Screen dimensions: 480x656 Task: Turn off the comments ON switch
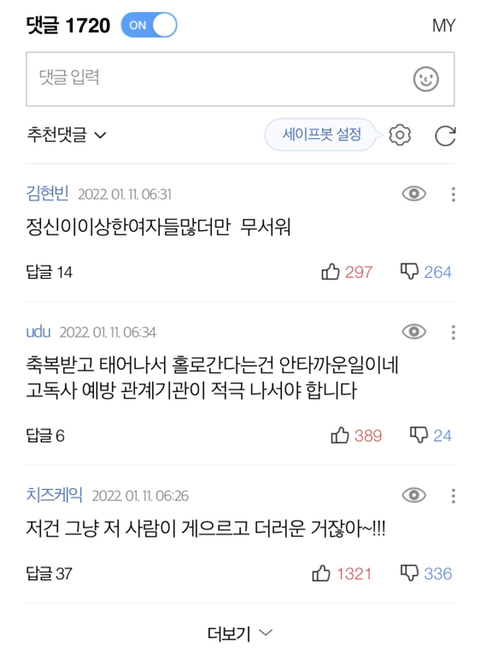[149, 25]
